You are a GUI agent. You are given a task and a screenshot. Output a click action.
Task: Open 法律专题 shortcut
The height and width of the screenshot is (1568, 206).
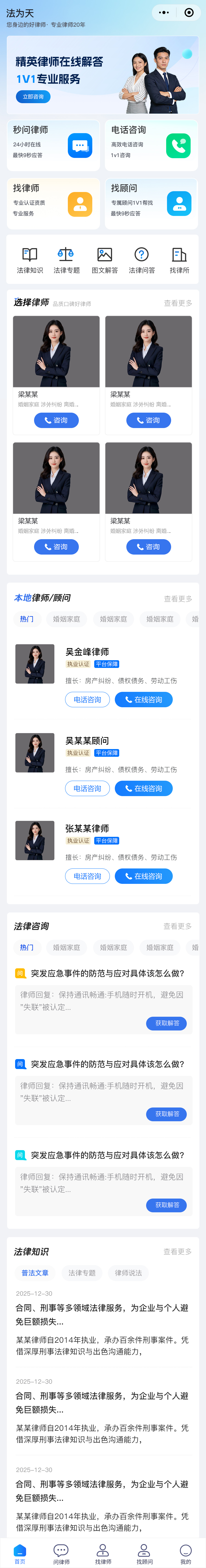pos(66,261)
